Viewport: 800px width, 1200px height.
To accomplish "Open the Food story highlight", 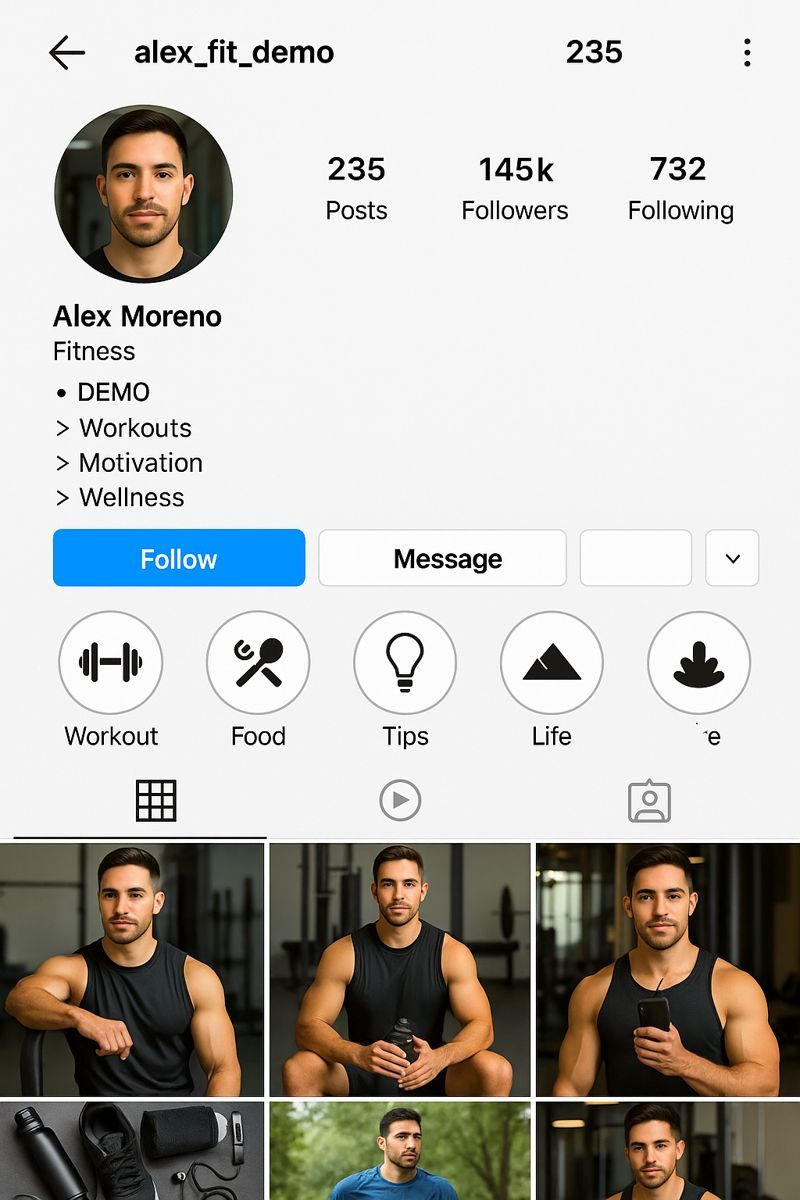I will 258,662.
